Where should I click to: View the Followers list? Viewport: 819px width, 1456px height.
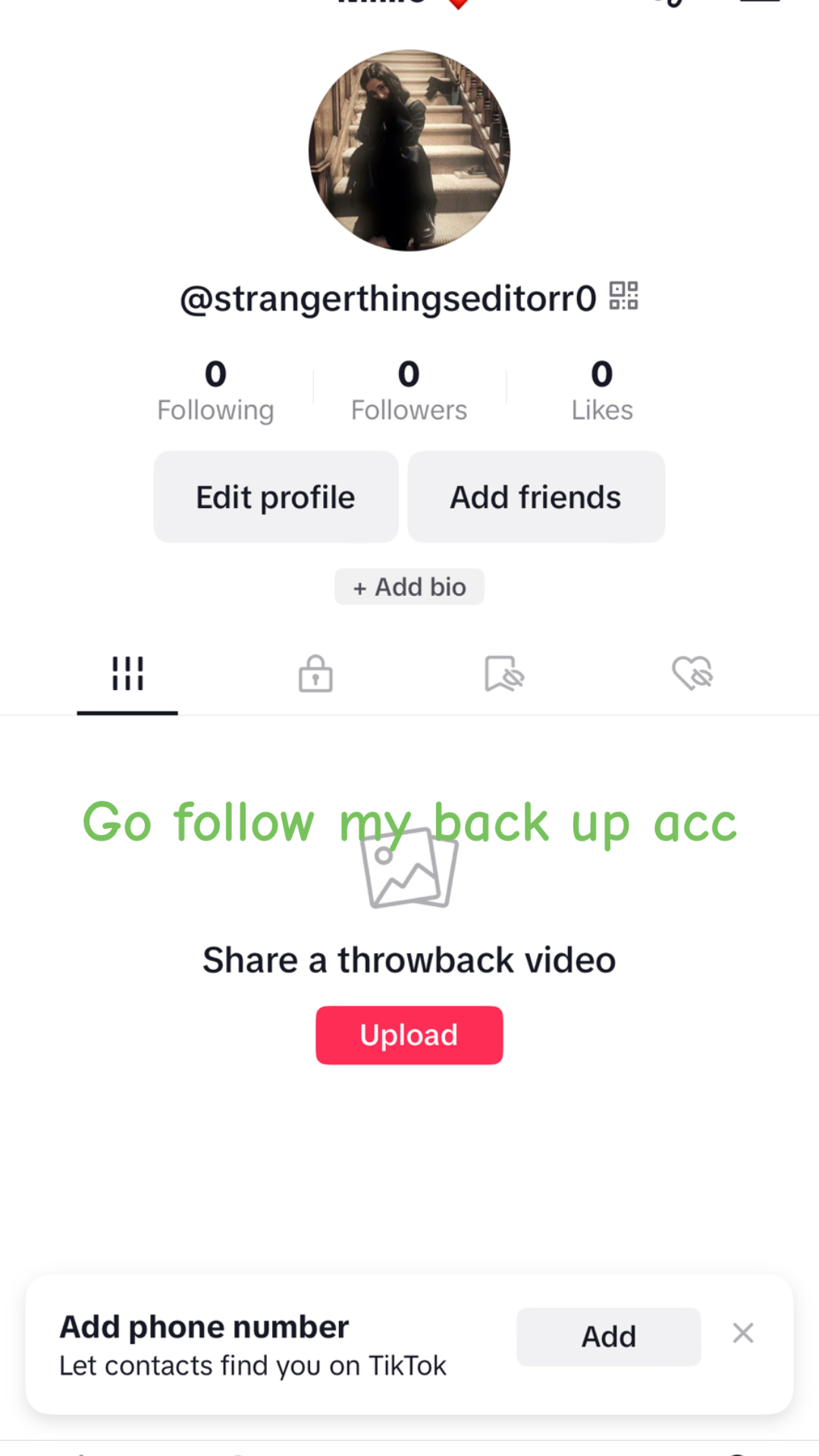[409, 391]
